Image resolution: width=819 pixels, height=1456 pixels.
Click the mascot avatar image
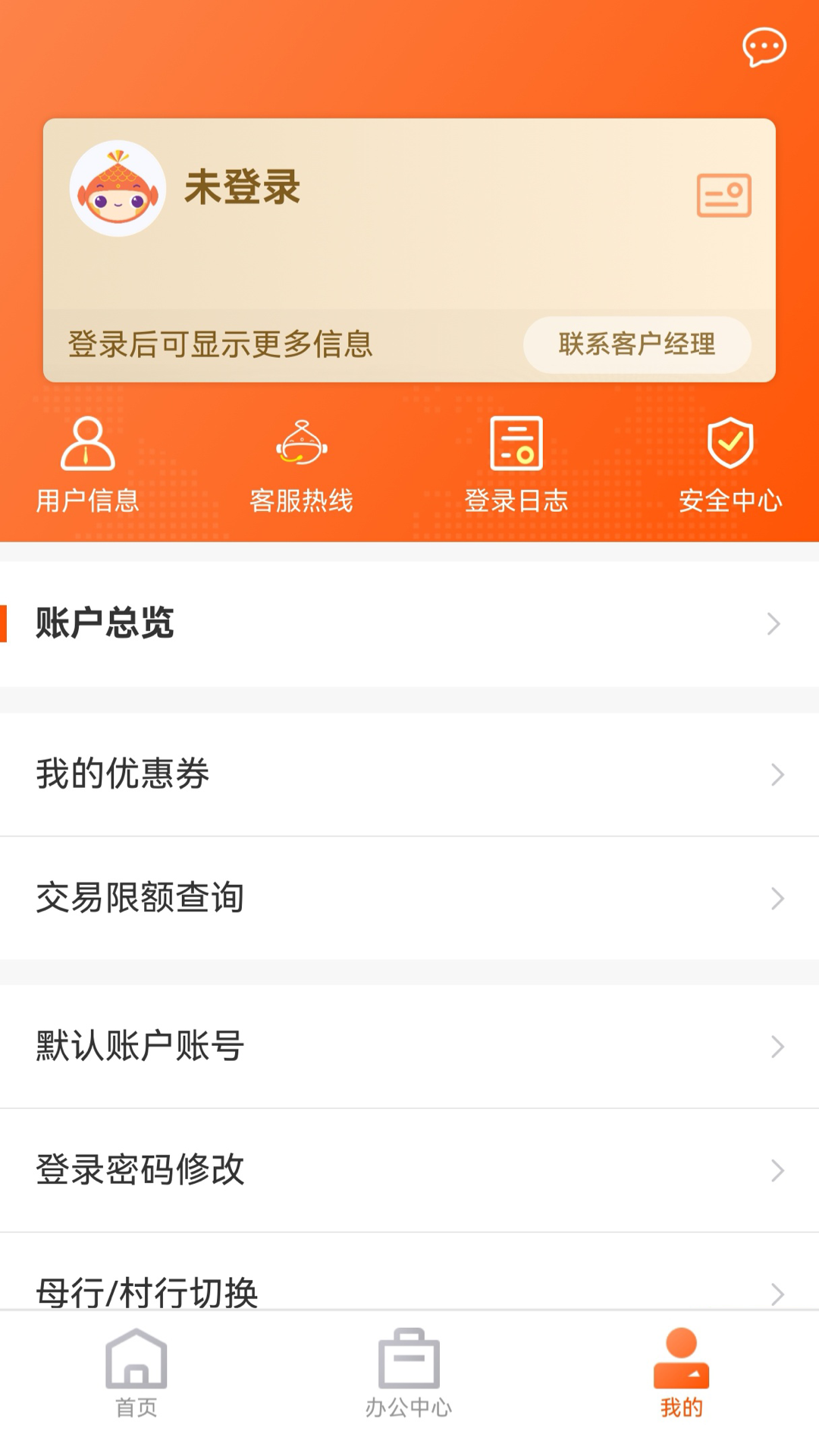[x=118, y=188]
